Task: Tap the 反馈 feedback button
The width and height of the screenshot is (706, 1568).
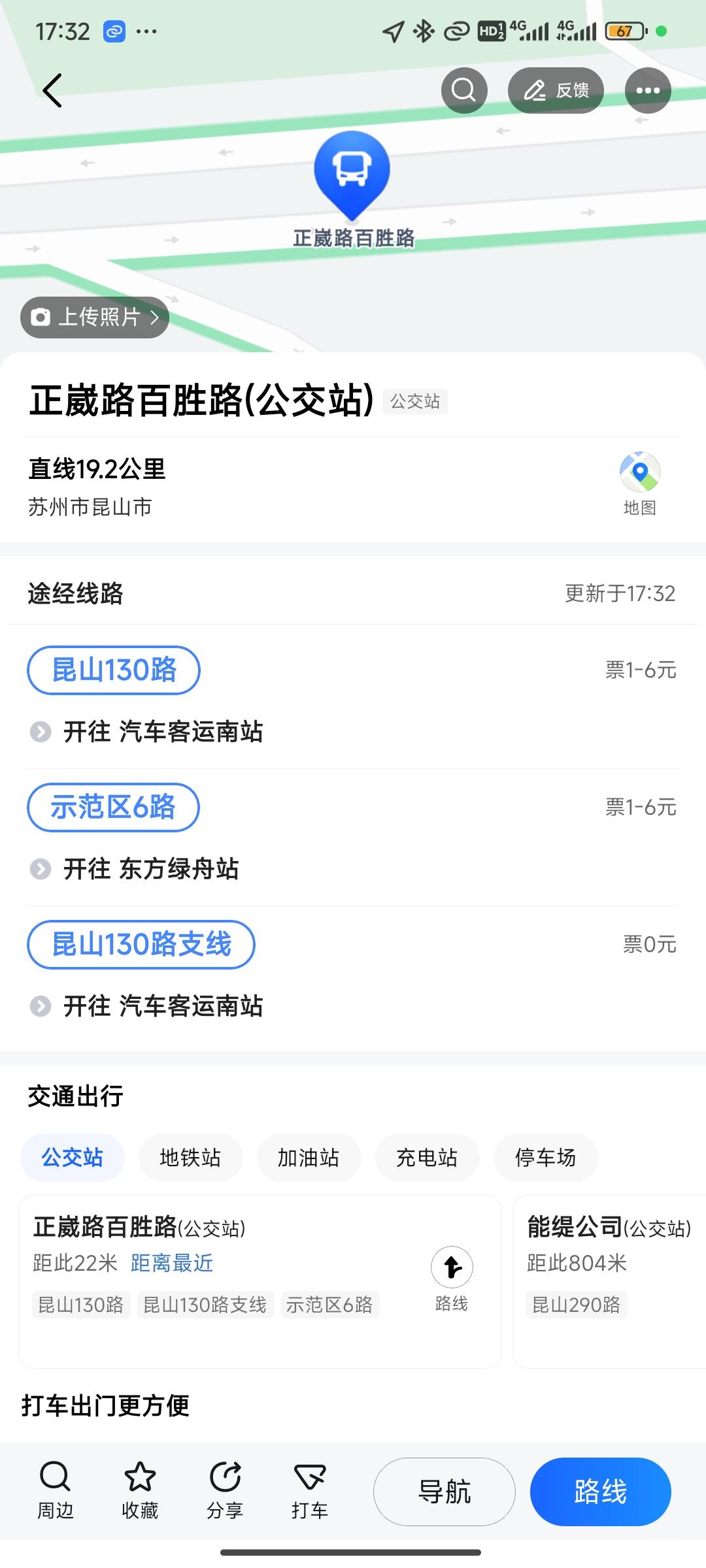Action: pos(556,90)
